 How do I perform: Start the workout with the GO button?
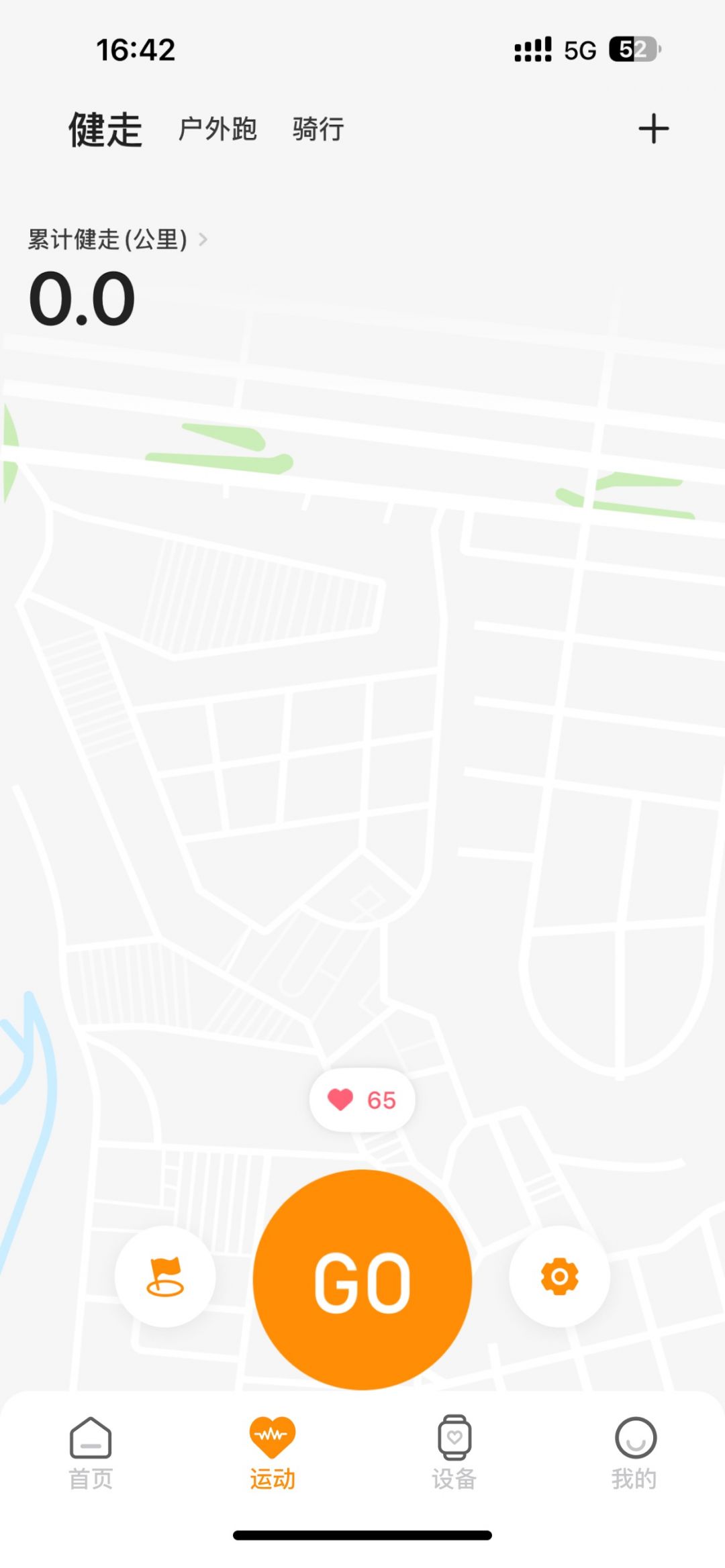point(362,1280)
